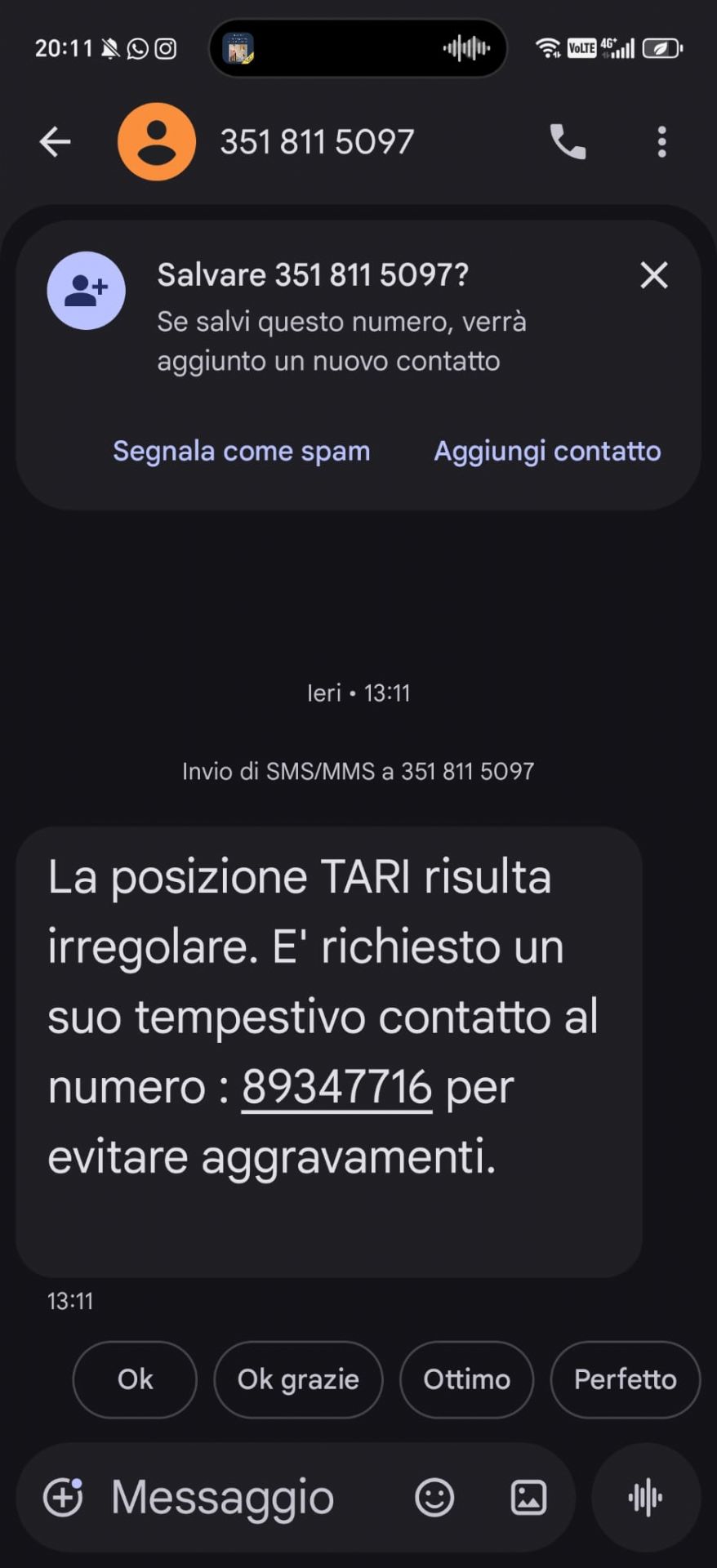This screenshot has height=1568, width=717.
Task: Send the quick reply Ok
Action: click(135, 1379)
